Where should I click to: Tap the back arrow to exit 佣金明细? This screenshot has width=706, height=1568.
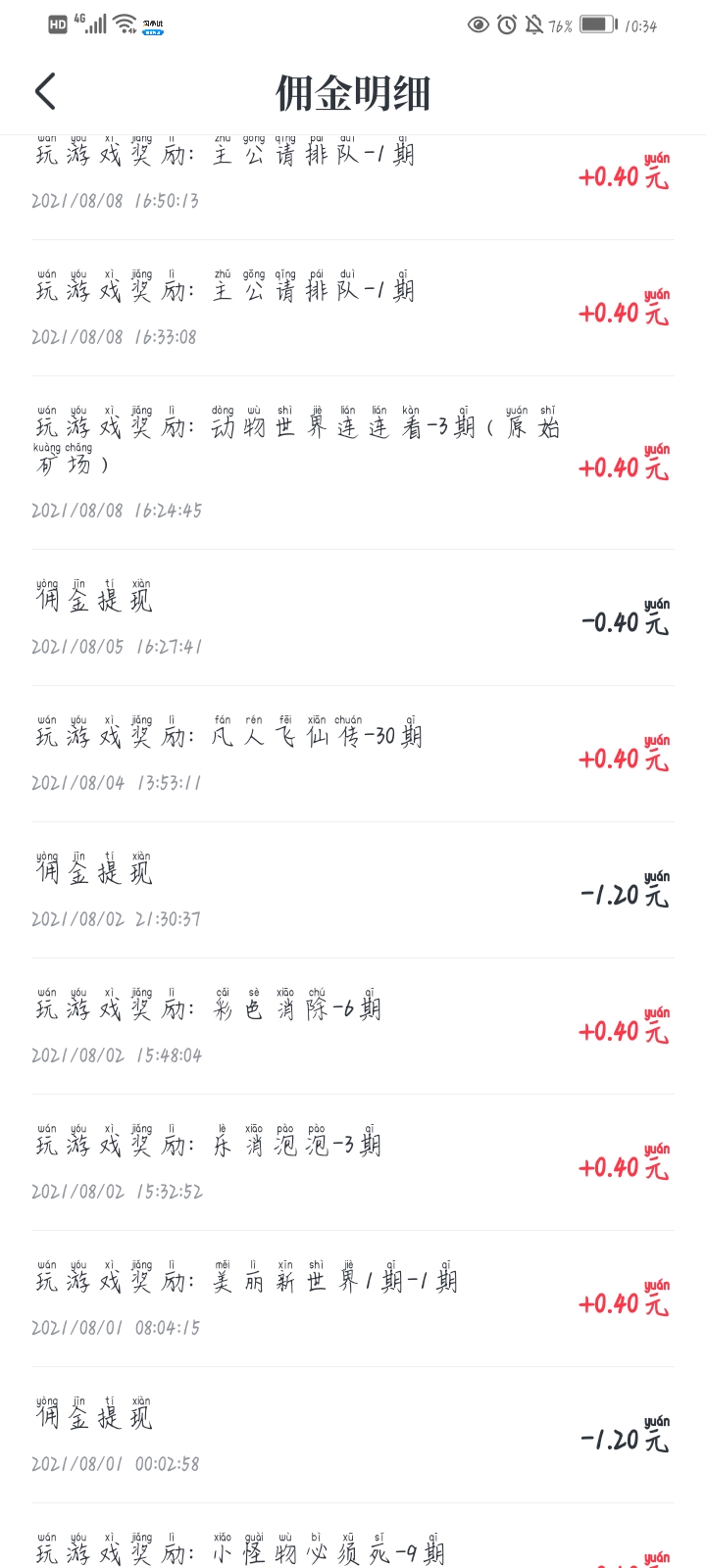click(44, 90)
